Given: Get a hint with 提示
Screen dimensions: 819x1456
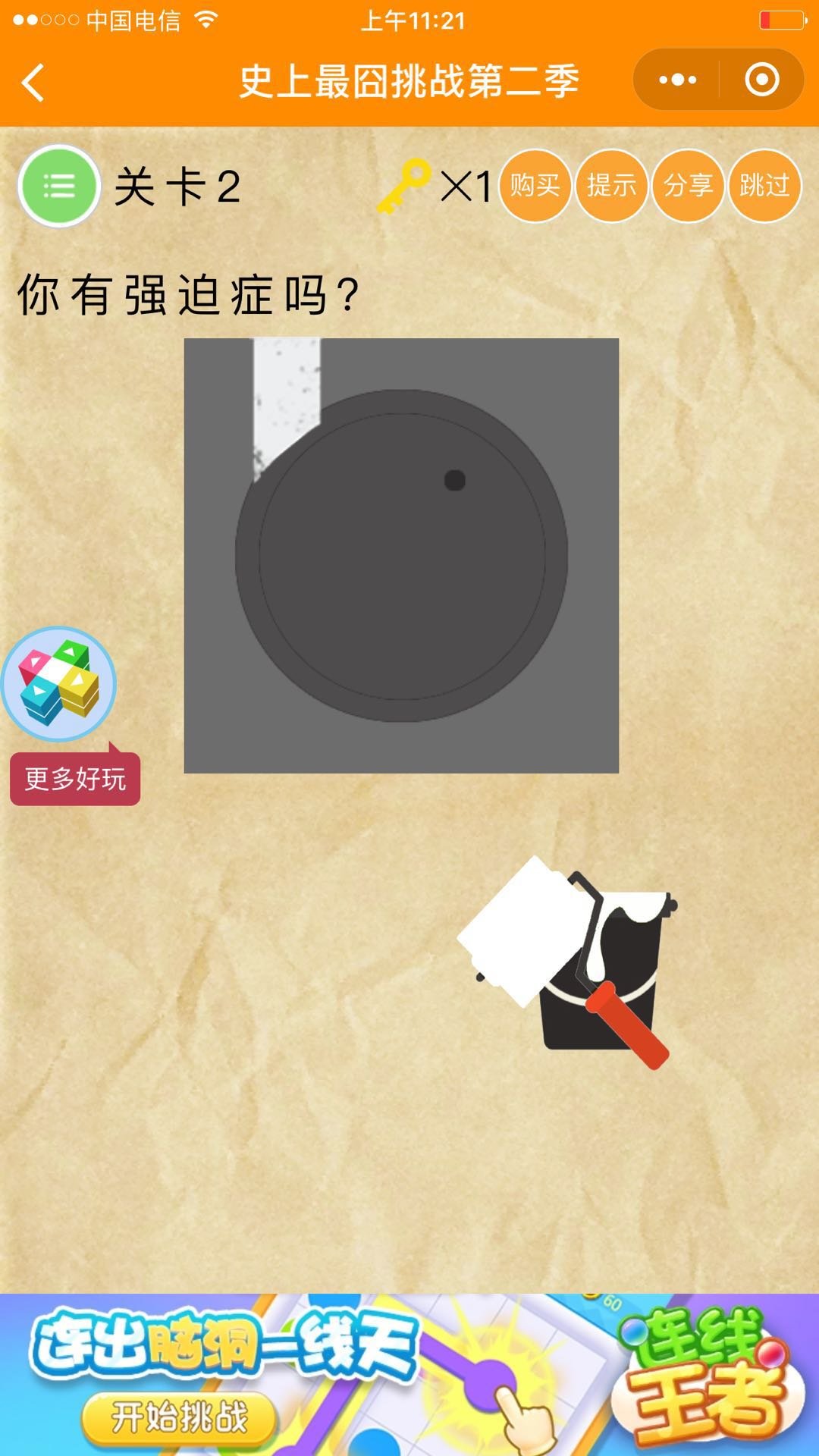Looking at the screenshot, I should point(611,186).
